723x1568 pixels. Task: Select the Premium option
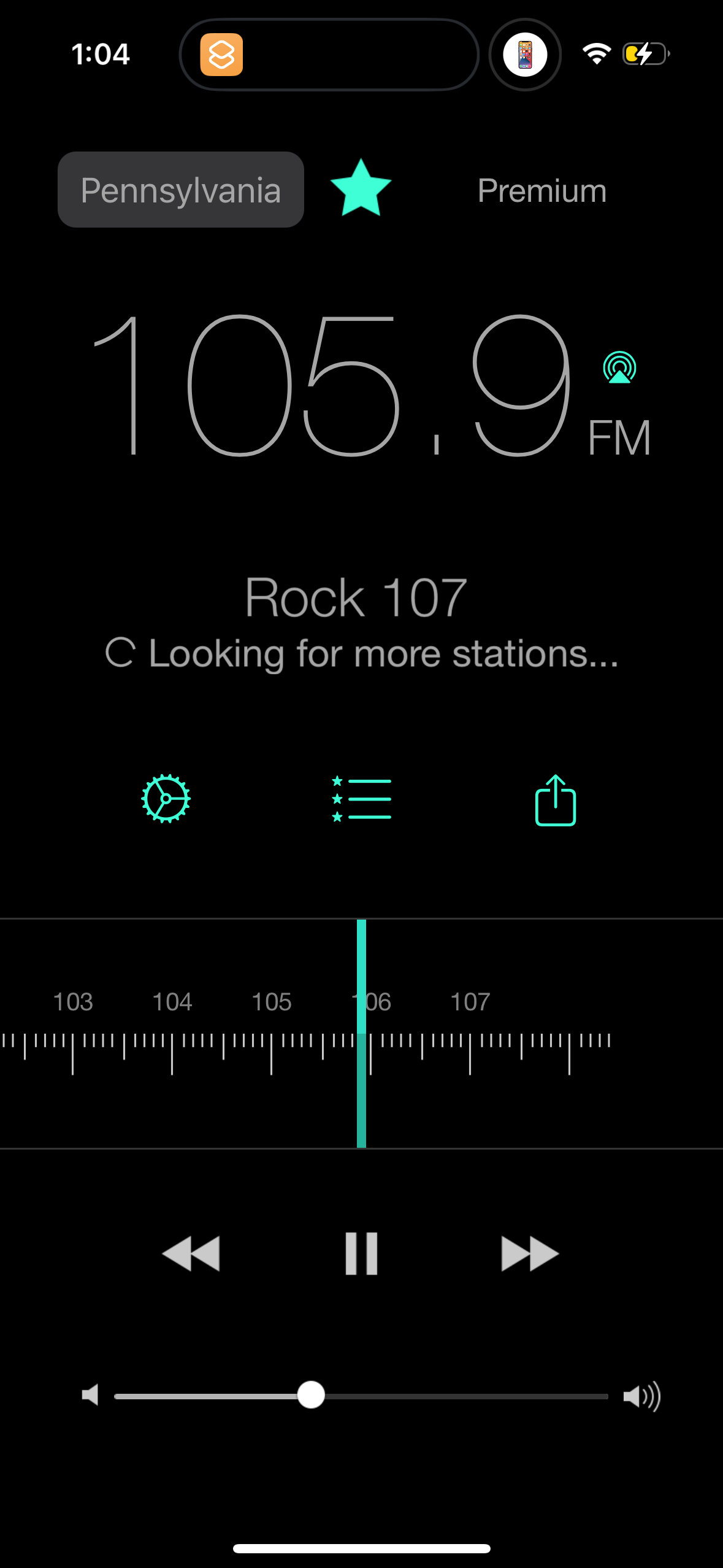click(x=541, y=190)
